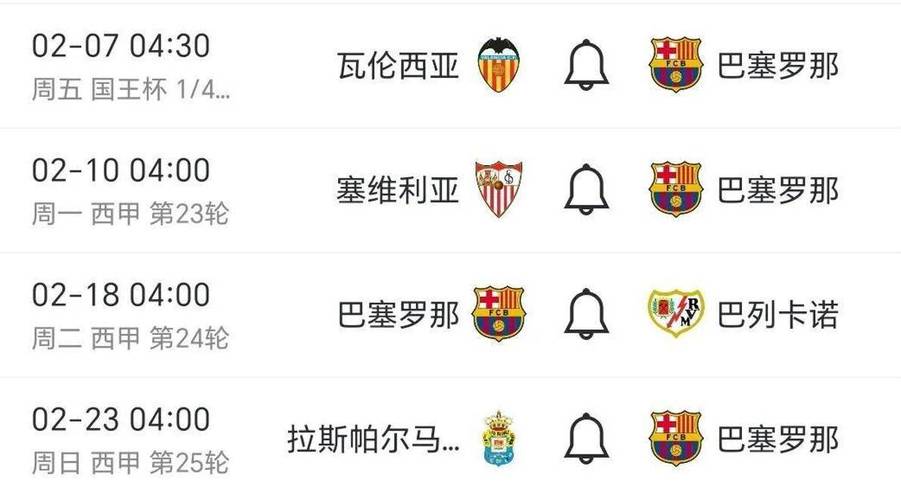901x500 pixels.
Task: Enable reminder bell for 巴塞罗那 vs 巴列卡诺
Action: click(587, 314)
